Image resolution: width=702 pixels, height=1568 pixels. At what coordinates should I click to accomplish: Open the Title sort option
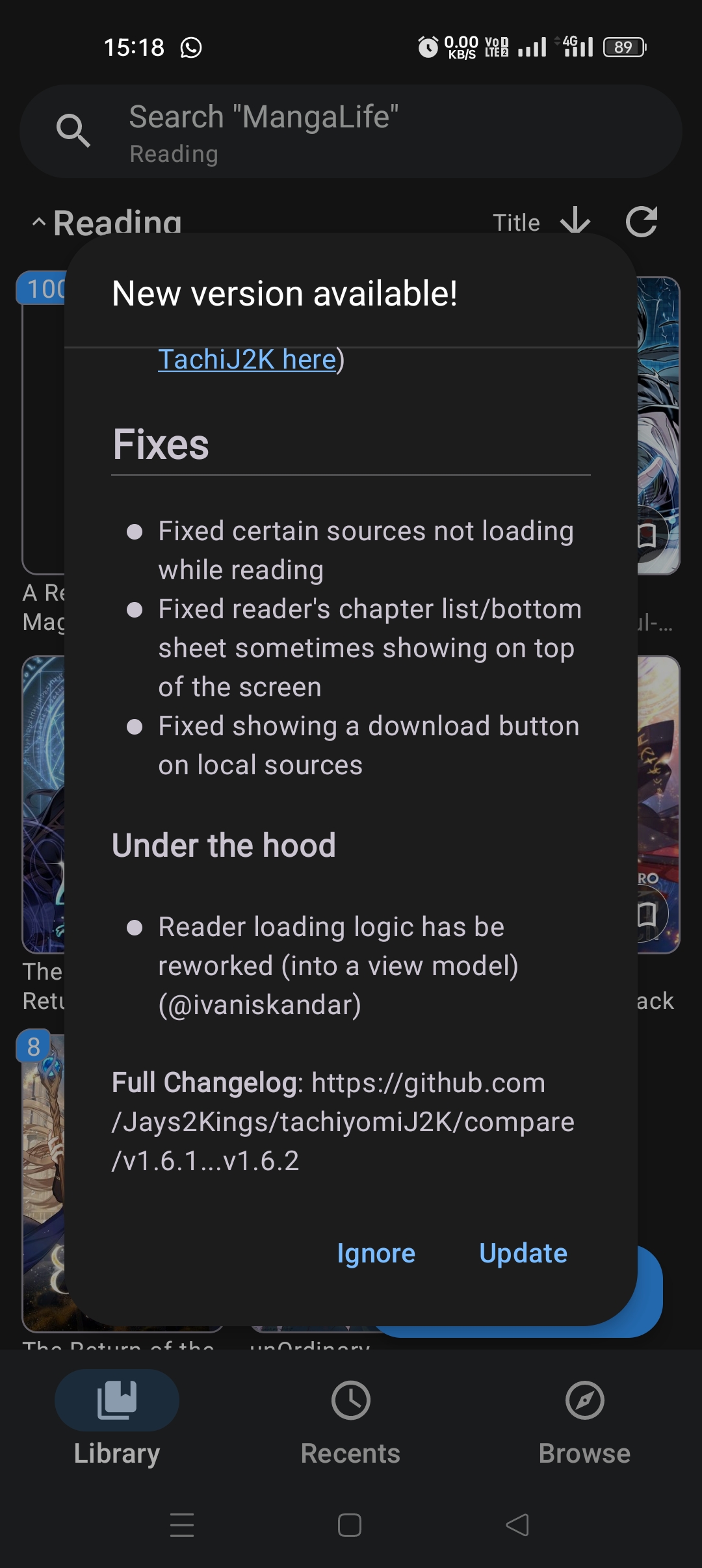517,222
